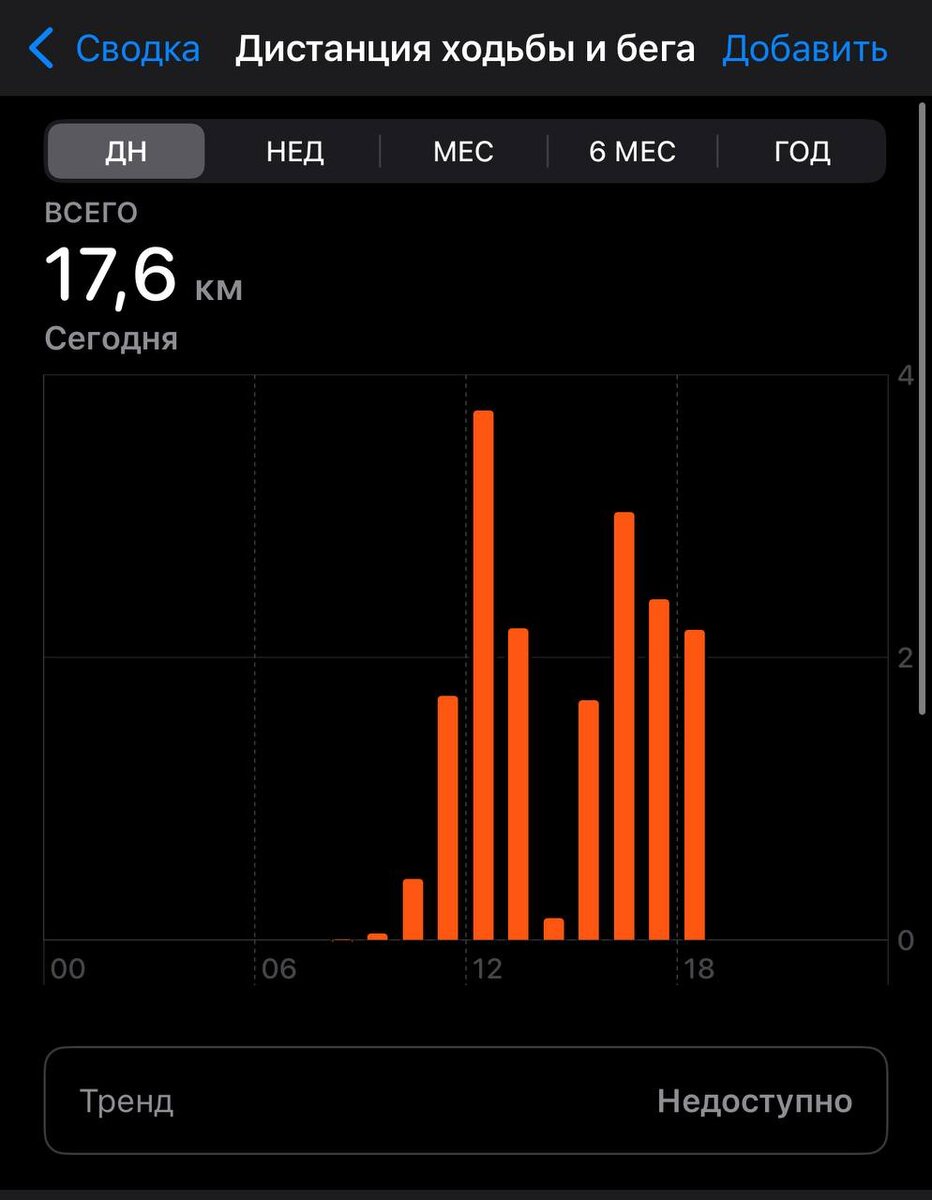
Task: Switch to the ГОД tab
Action: coord(802,152)
